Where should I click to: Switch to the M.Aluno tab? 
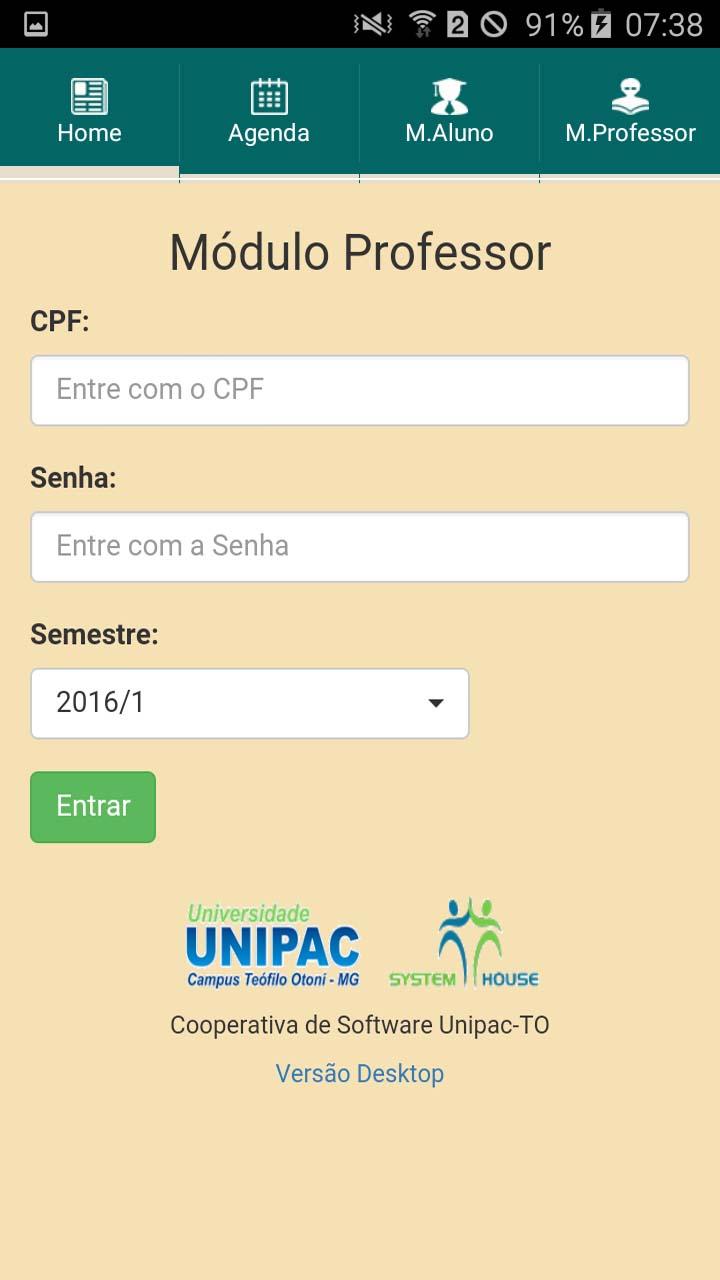point(449,112)
